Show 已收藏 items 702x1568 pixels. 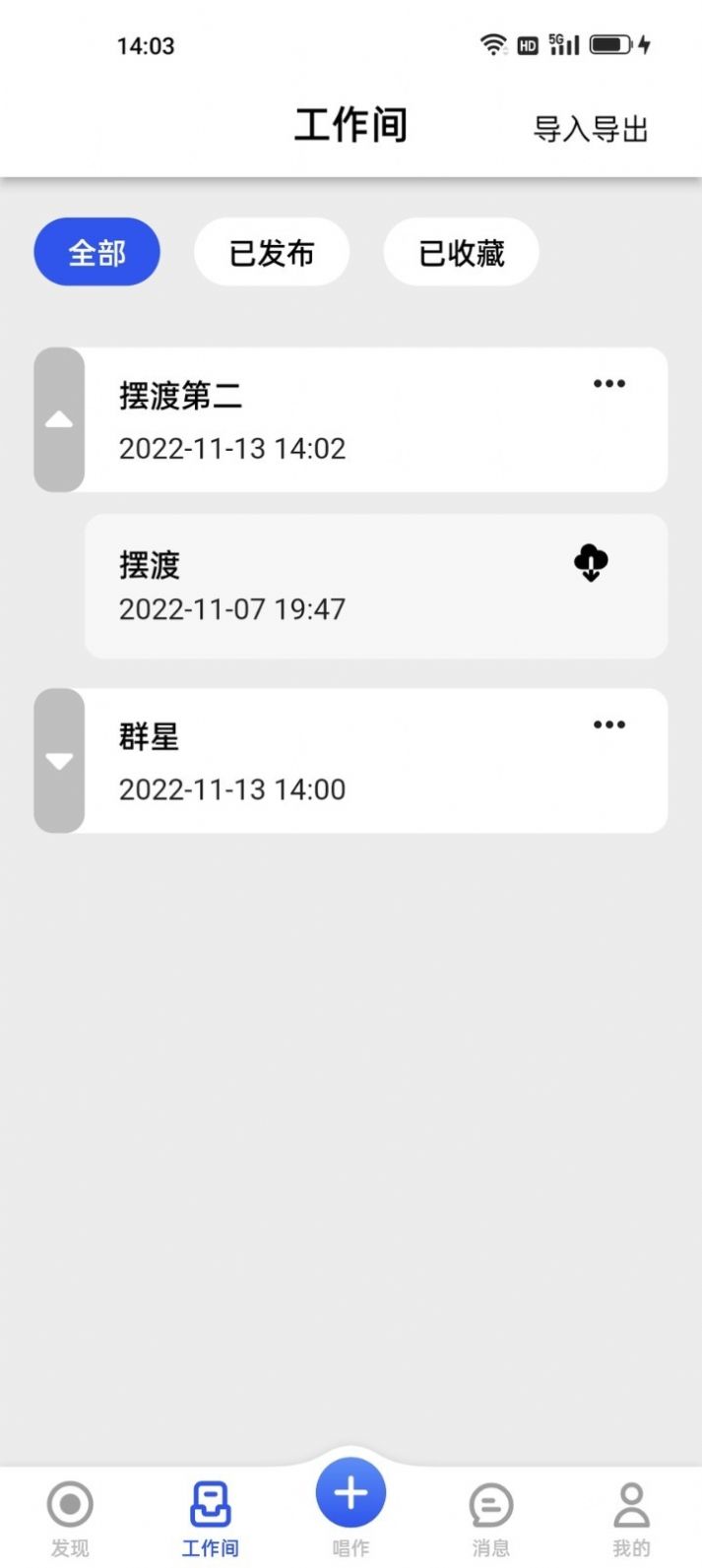point(461,253)
